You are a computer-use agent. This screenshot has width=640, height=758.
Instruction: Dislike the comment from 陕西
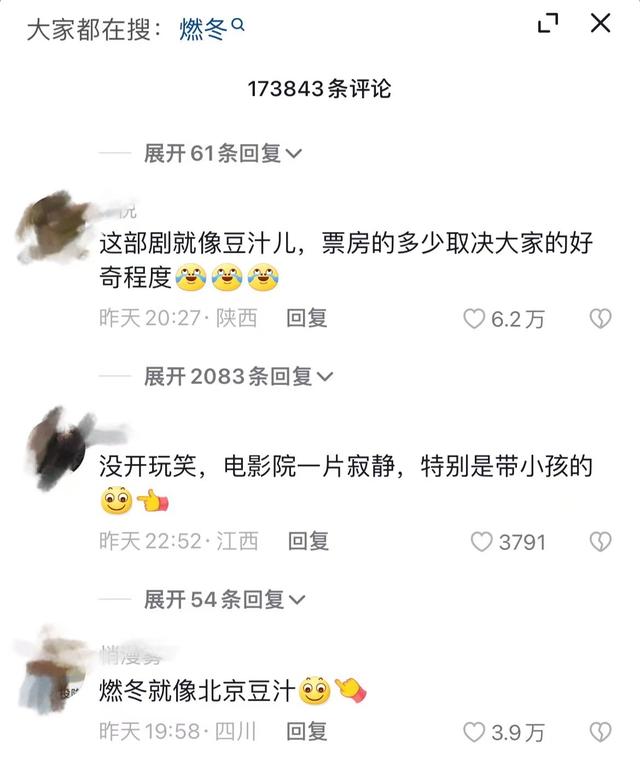tap(599, 319)
